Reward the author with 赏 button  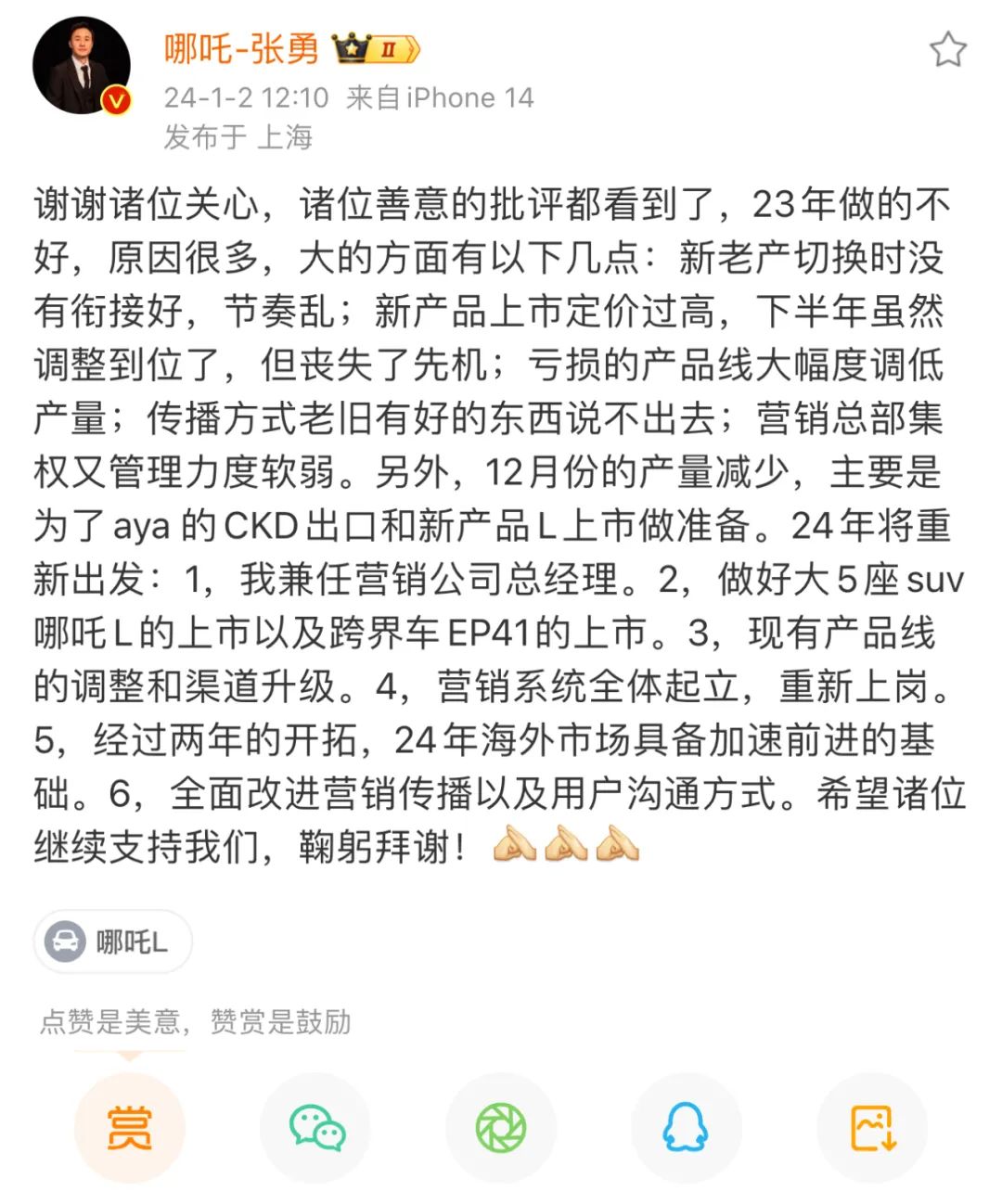(x=130, y=1128)
